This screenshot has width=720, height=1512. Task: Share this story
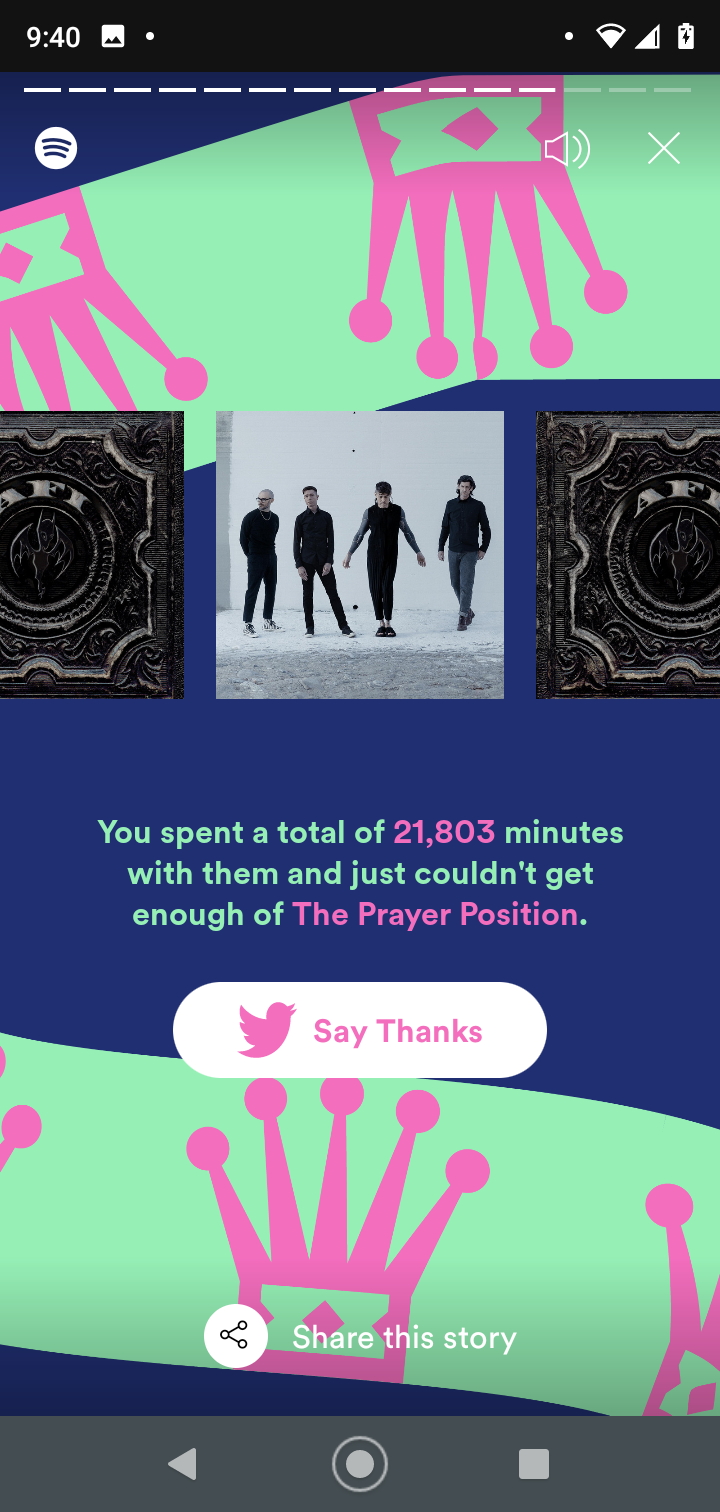[x=360, y=1337]
